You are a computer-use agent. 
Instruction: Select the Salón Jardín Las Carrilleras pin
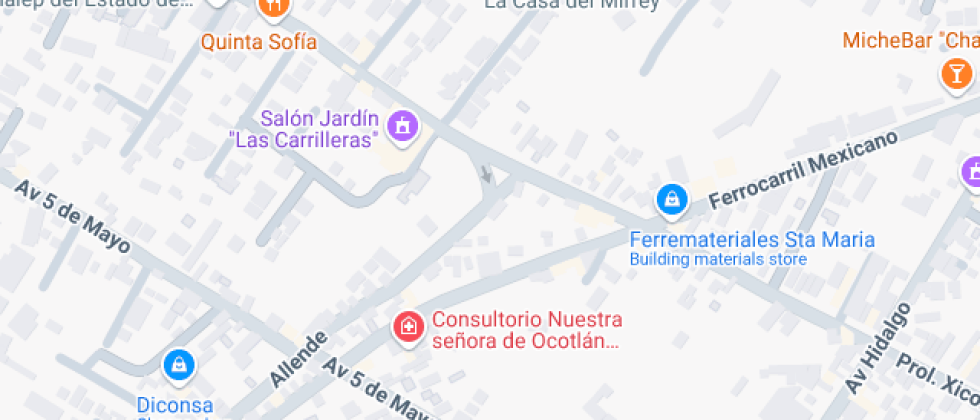404,126
